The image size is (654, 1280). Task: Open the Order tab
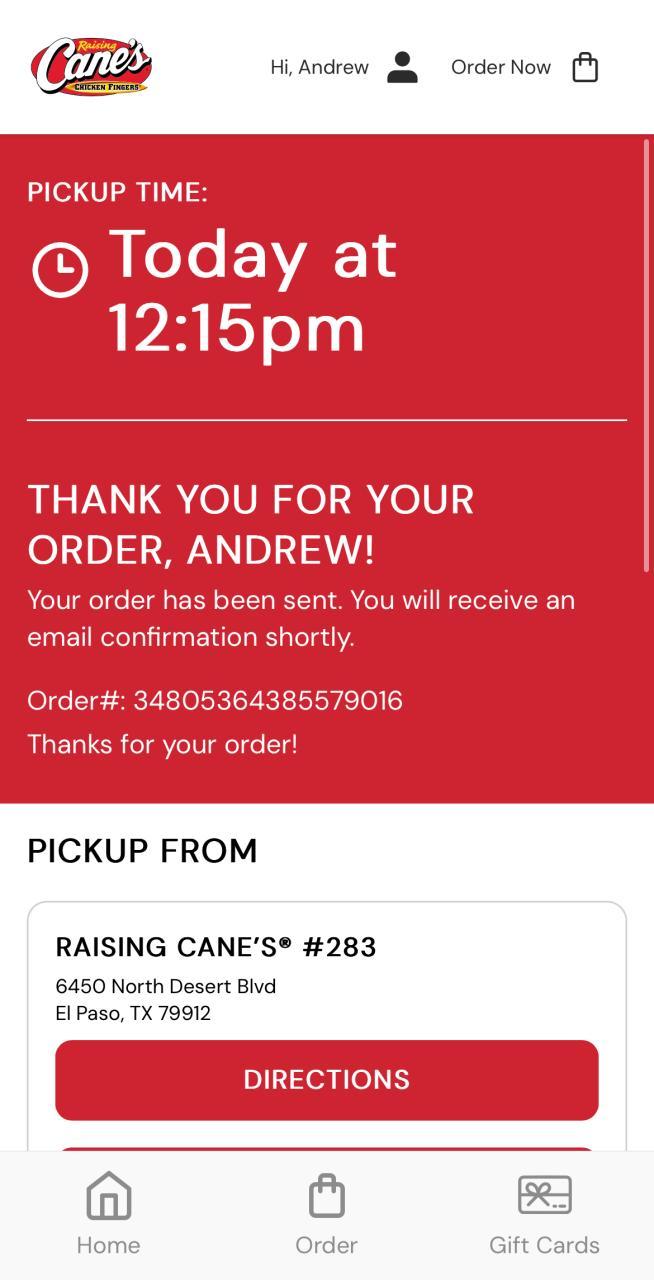(x=326, y=1214)
